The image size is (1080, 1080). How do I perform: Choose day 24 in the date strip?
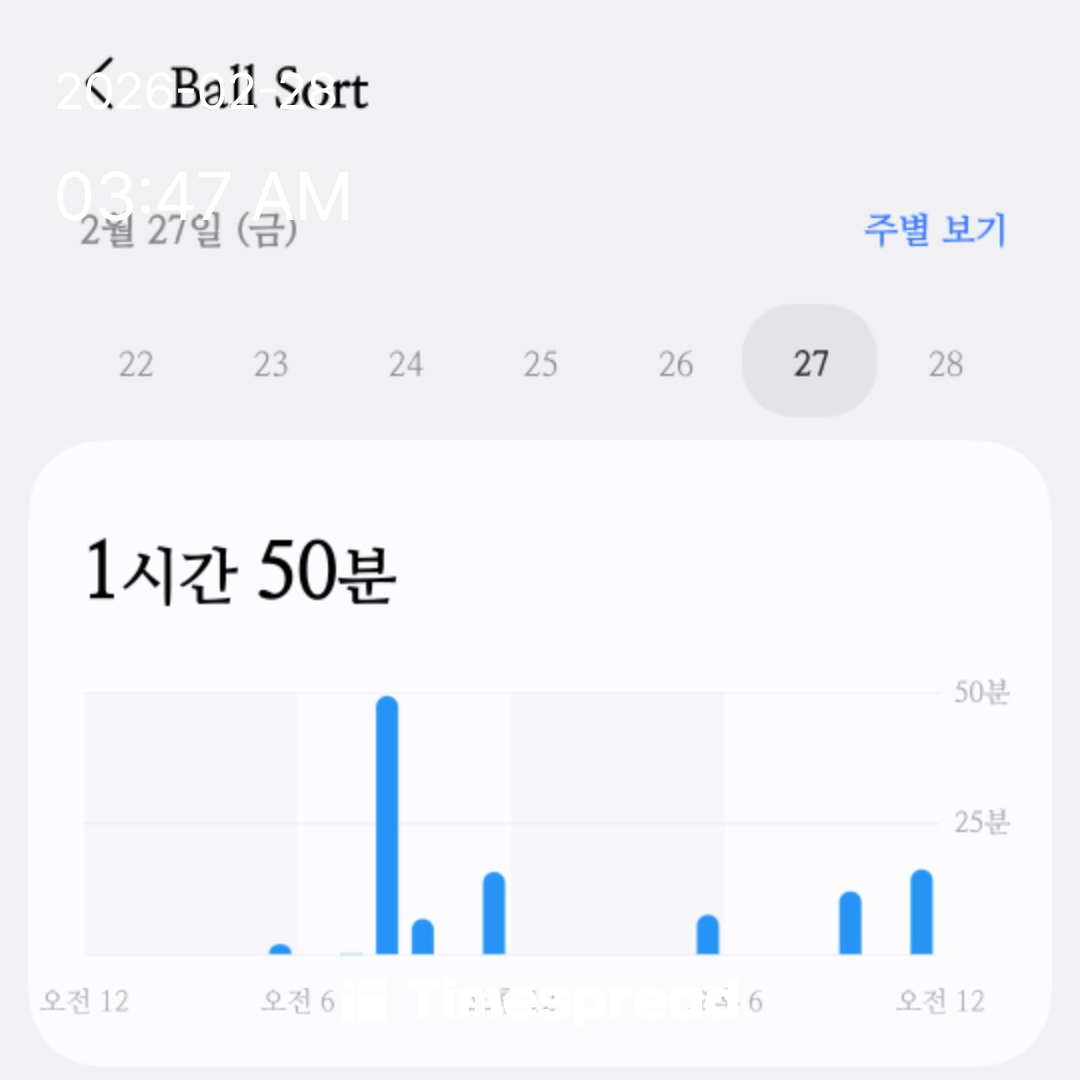406,364
